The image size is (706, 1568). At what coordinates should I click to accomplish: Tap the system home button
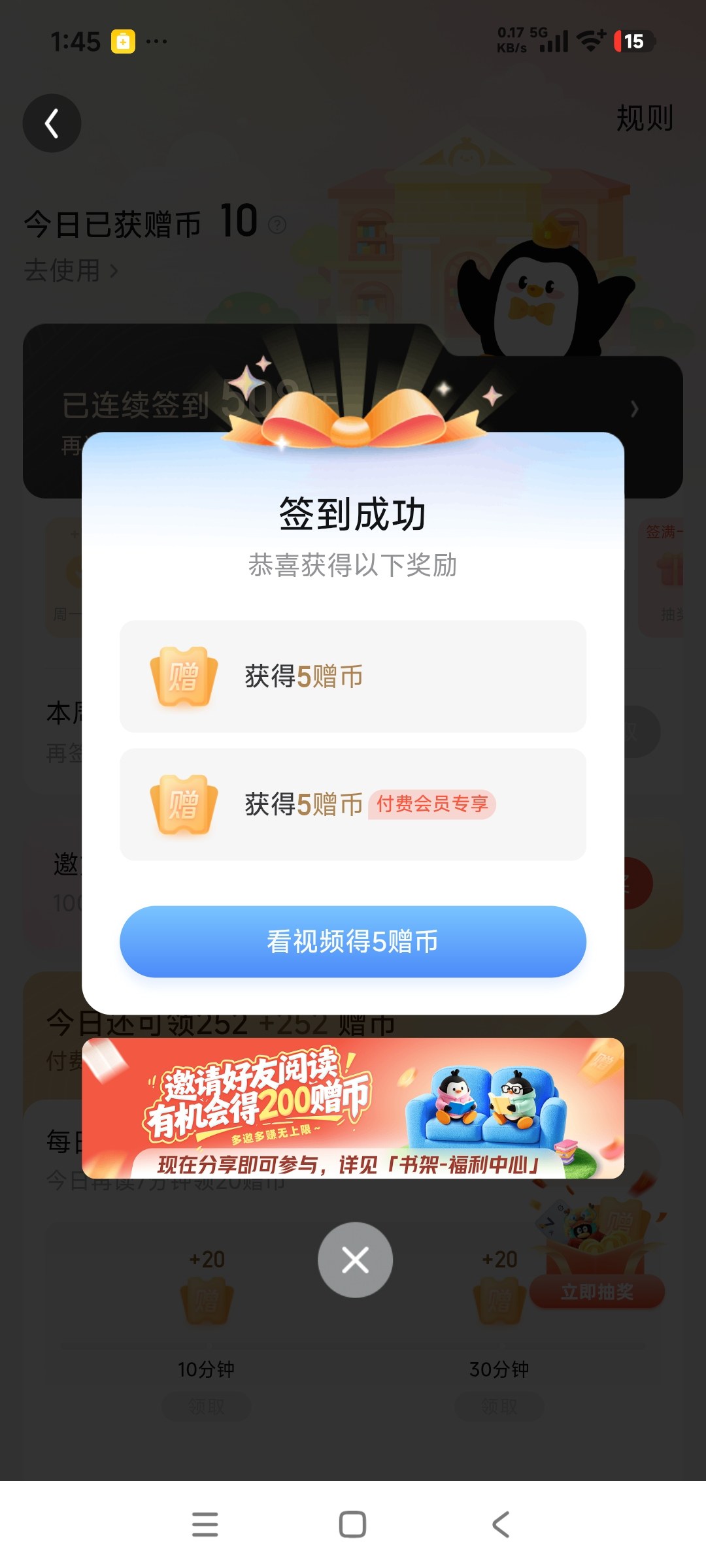(x=352, y=1524)
